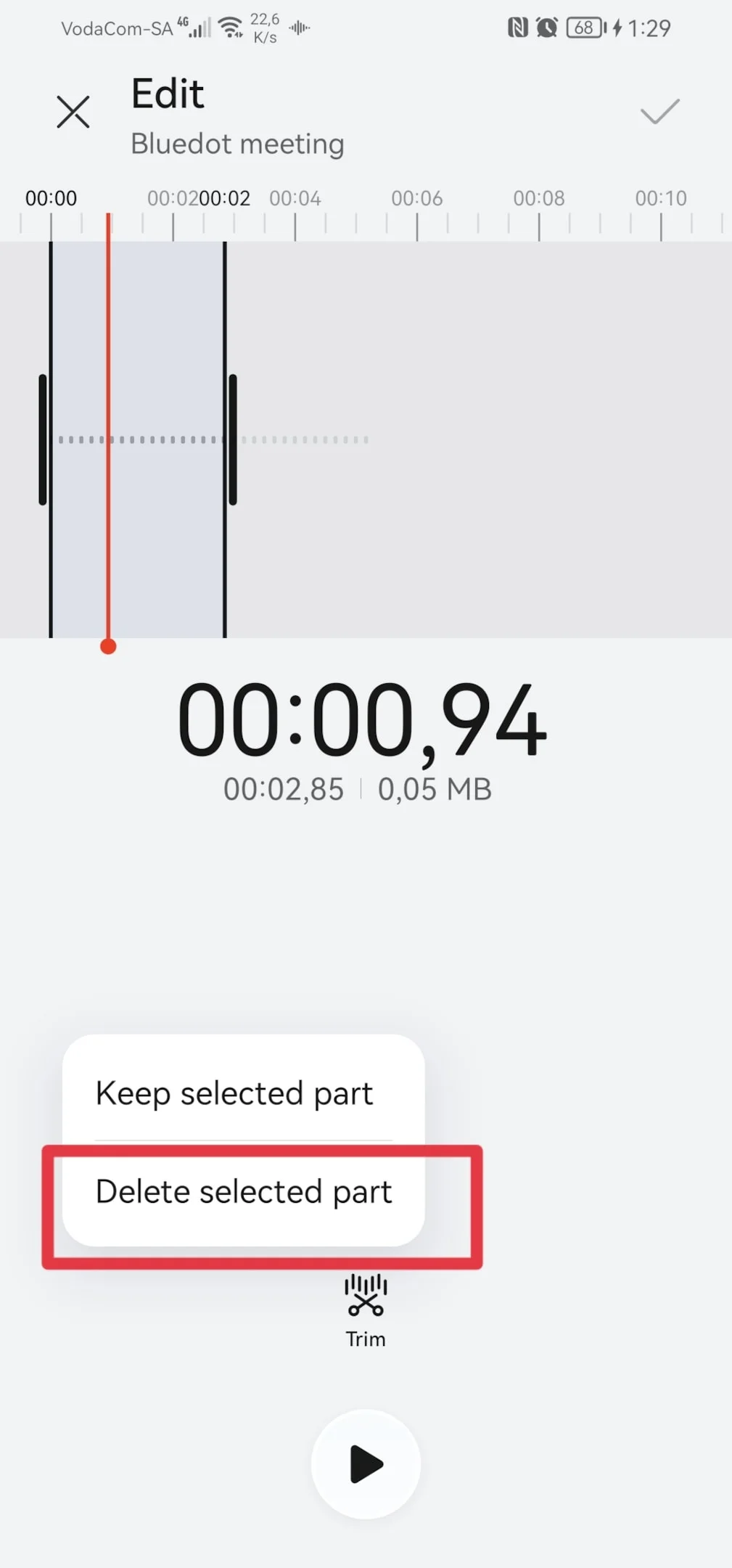Tap the red playhead marker dot
The width and height of the screenshot is (732, 1568).
[108, 646]
